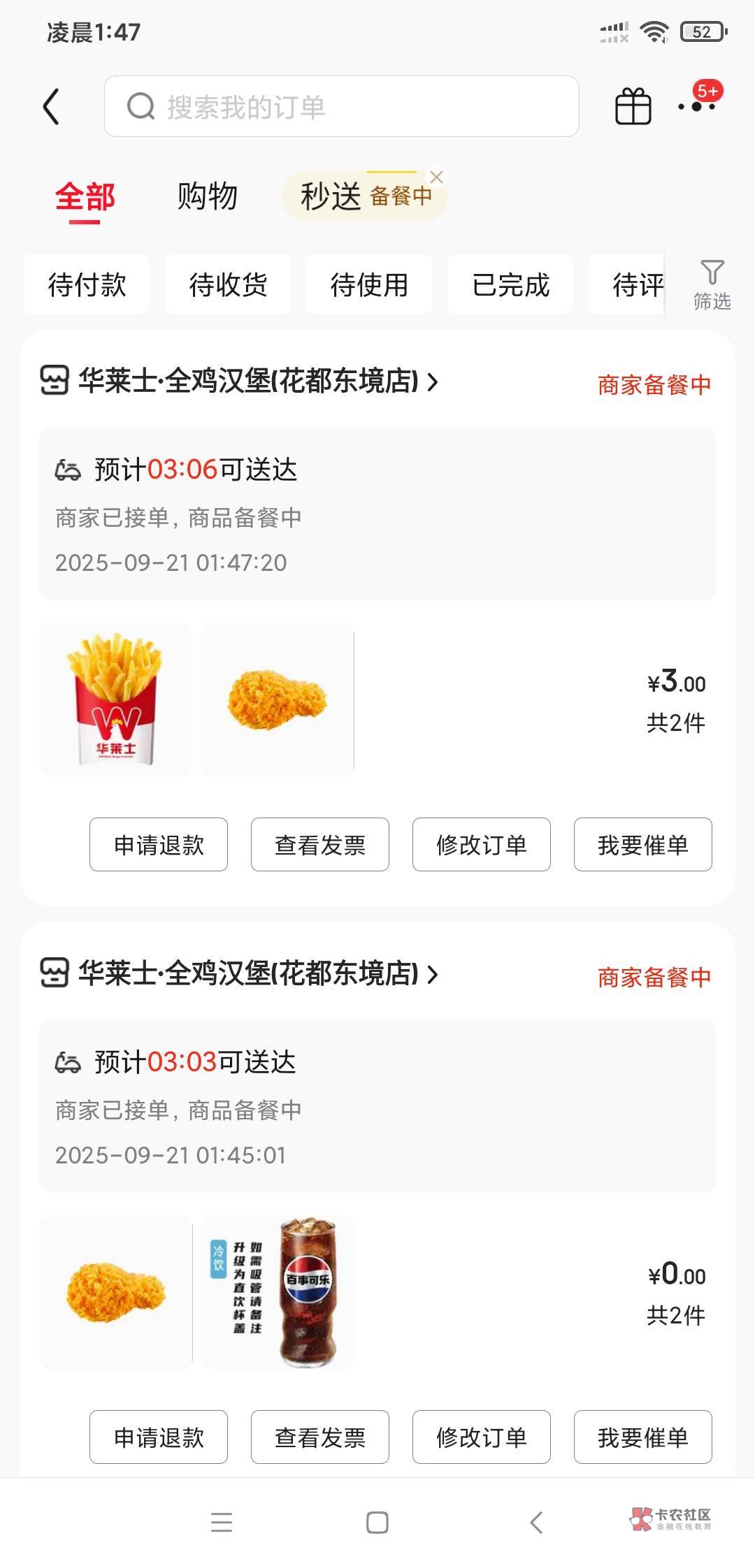This screenshot has height=1568, width=755.
Task: Modify the ¥3.00 order
Action: tap(482, 845)
